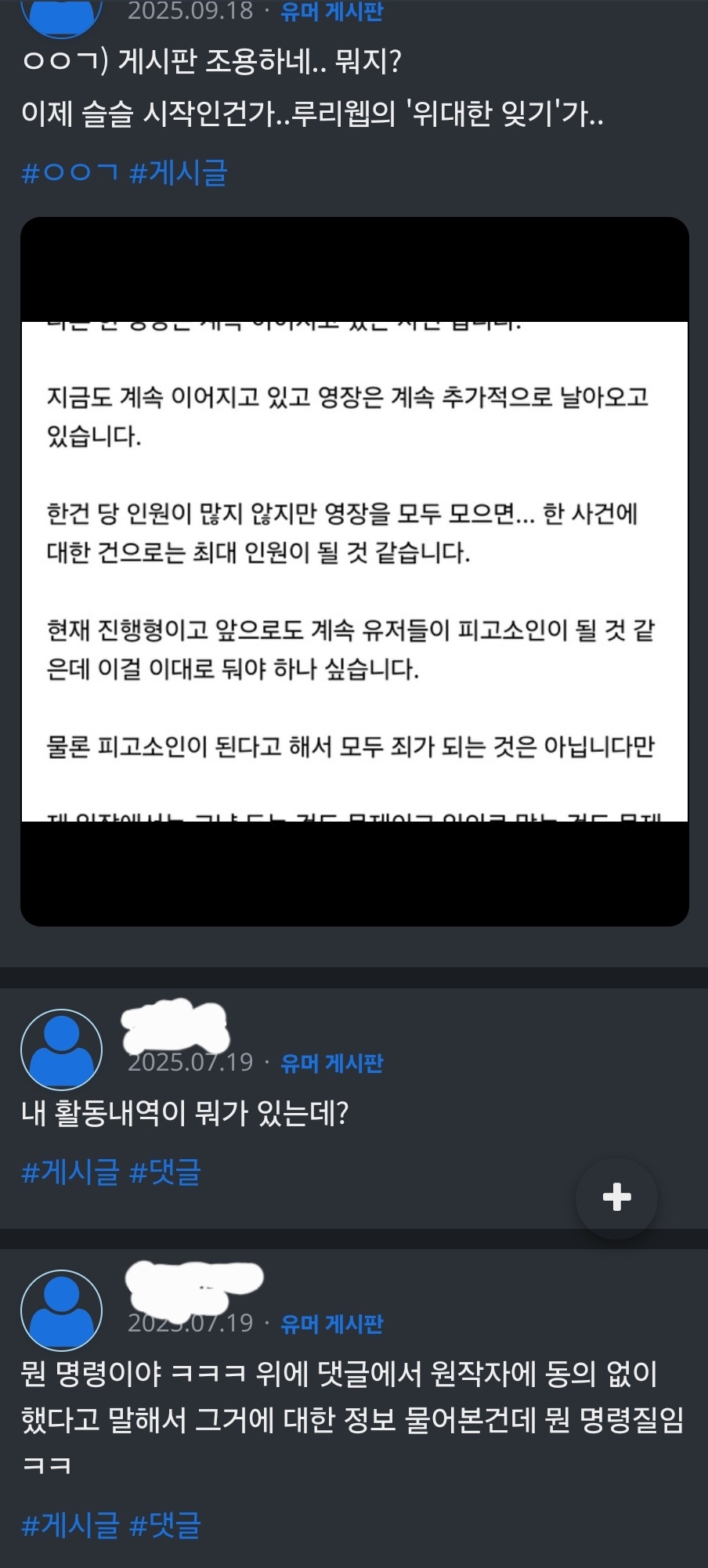Tap the #게시글 tag under '내 활동내역이 뭐가 있는데?'
This screenshot has height=1568, width=708.
(70, 1172)
